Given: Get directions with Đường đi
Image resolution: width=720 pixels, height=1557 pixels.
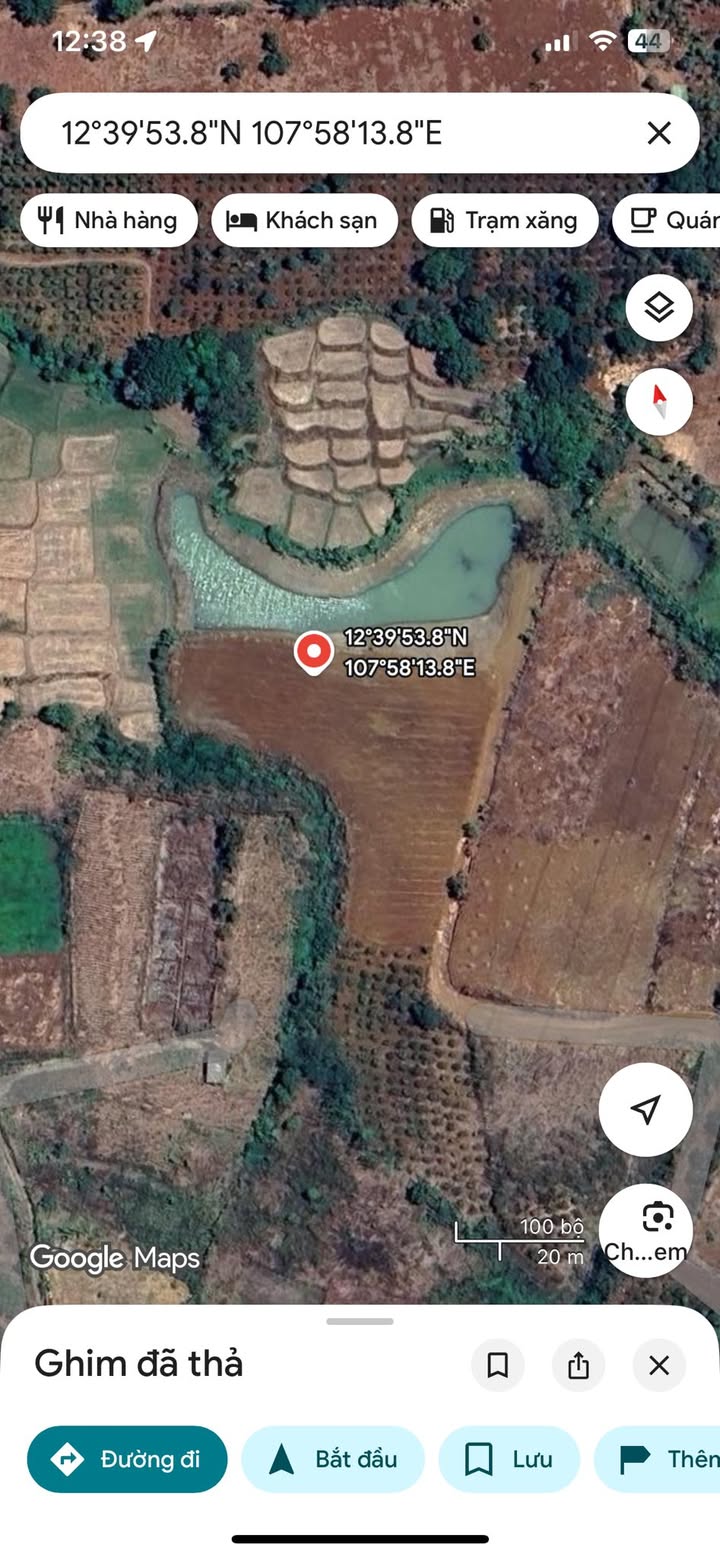Looking at the screenshot, I should (127, 1459).
